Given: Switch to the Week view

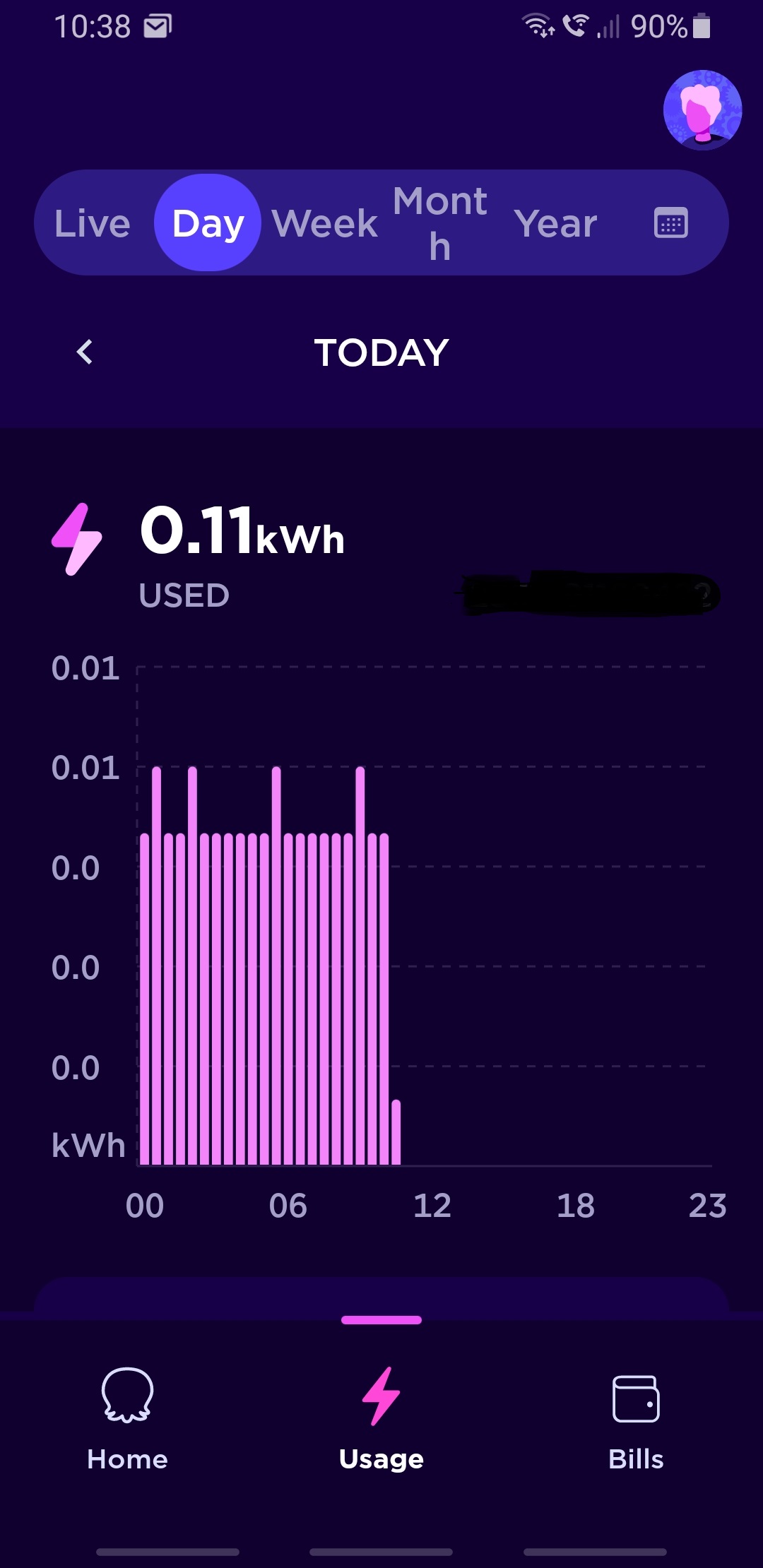Looking at the screenshot, I should pyautogui.click(x=325, y=223).
